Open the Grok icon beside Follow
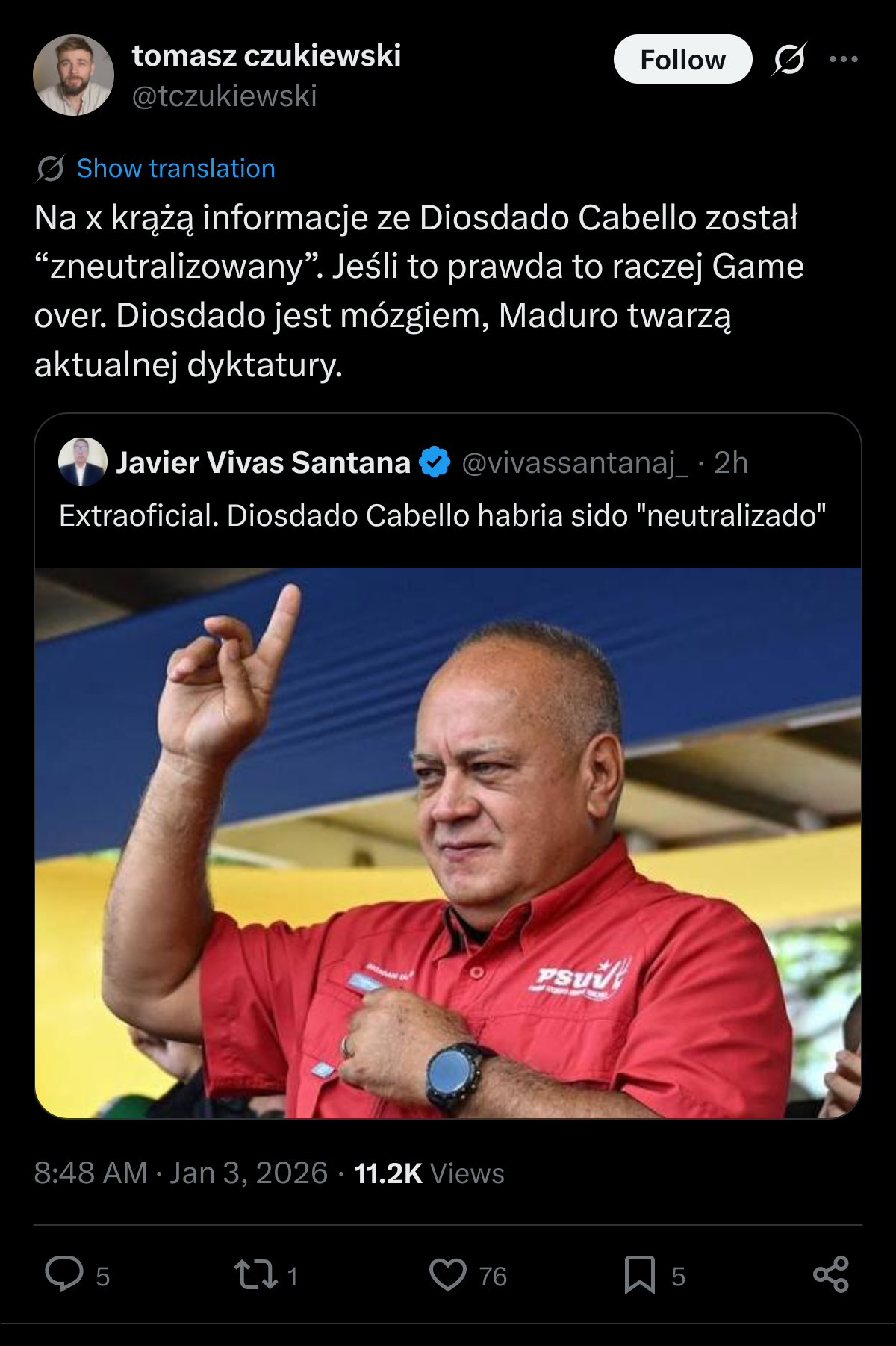 [x=788, y=60]
